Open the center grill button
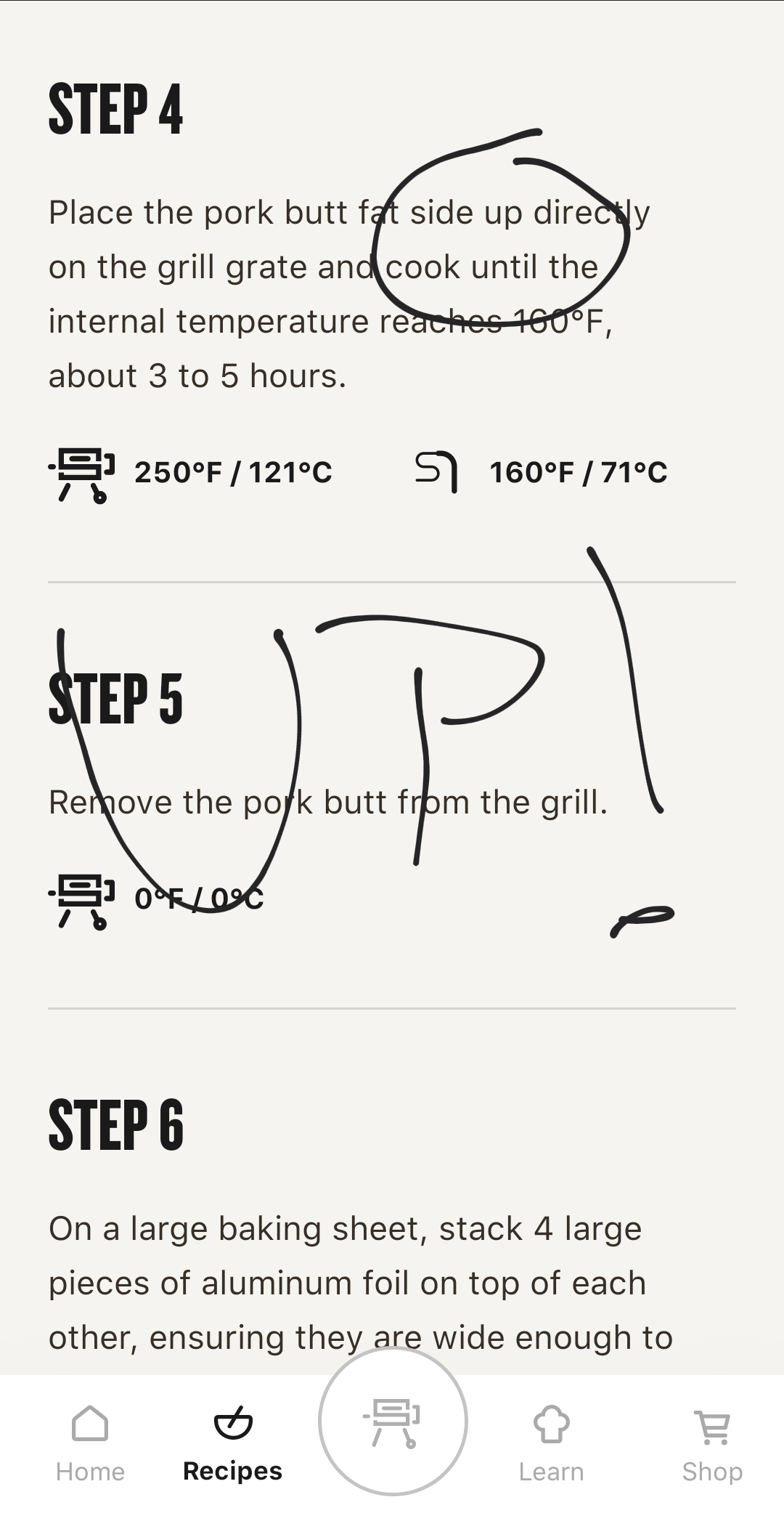 coord(393,1421)
